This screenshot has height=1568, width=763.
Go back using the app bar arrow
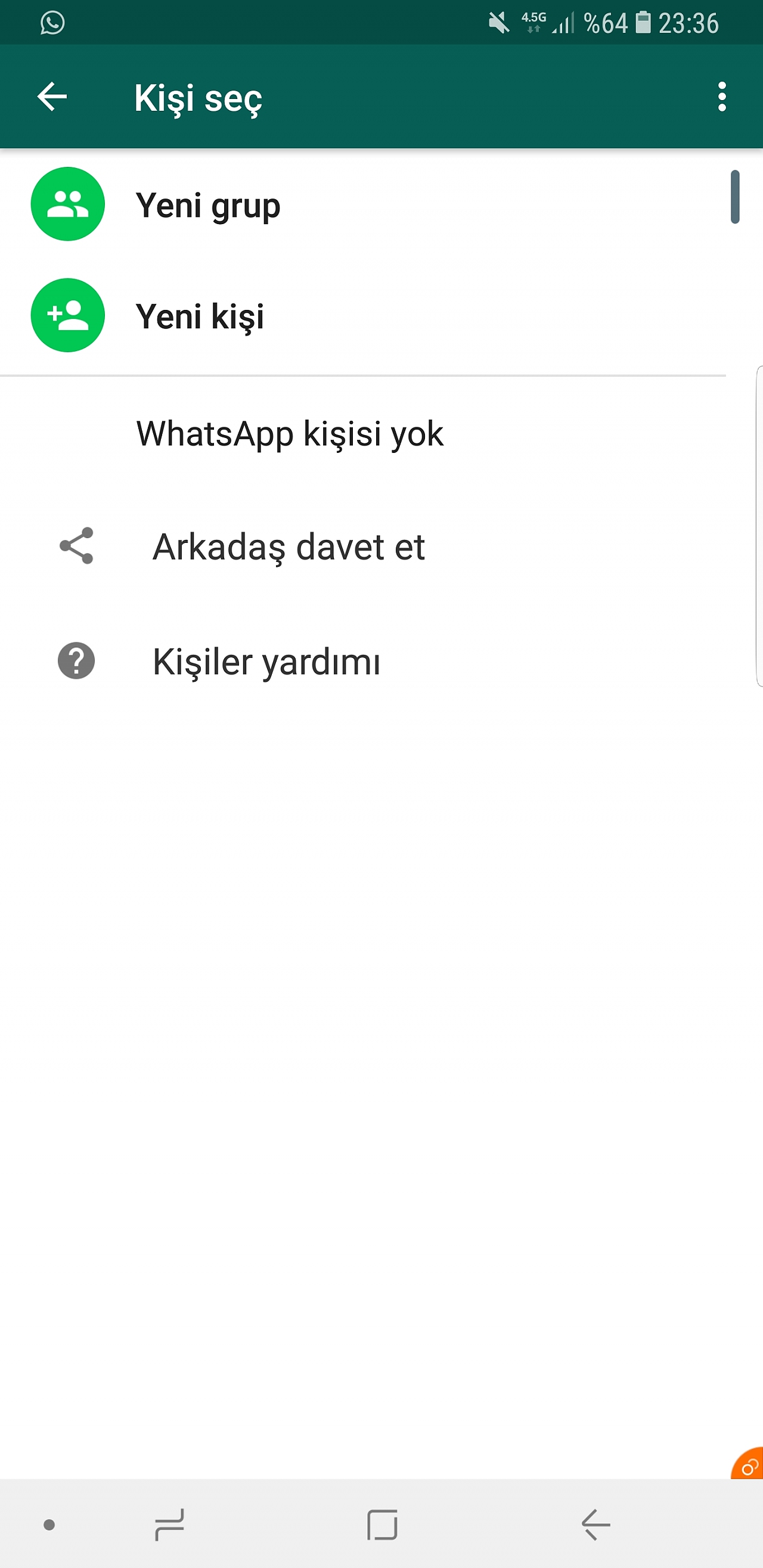point(52,97)
